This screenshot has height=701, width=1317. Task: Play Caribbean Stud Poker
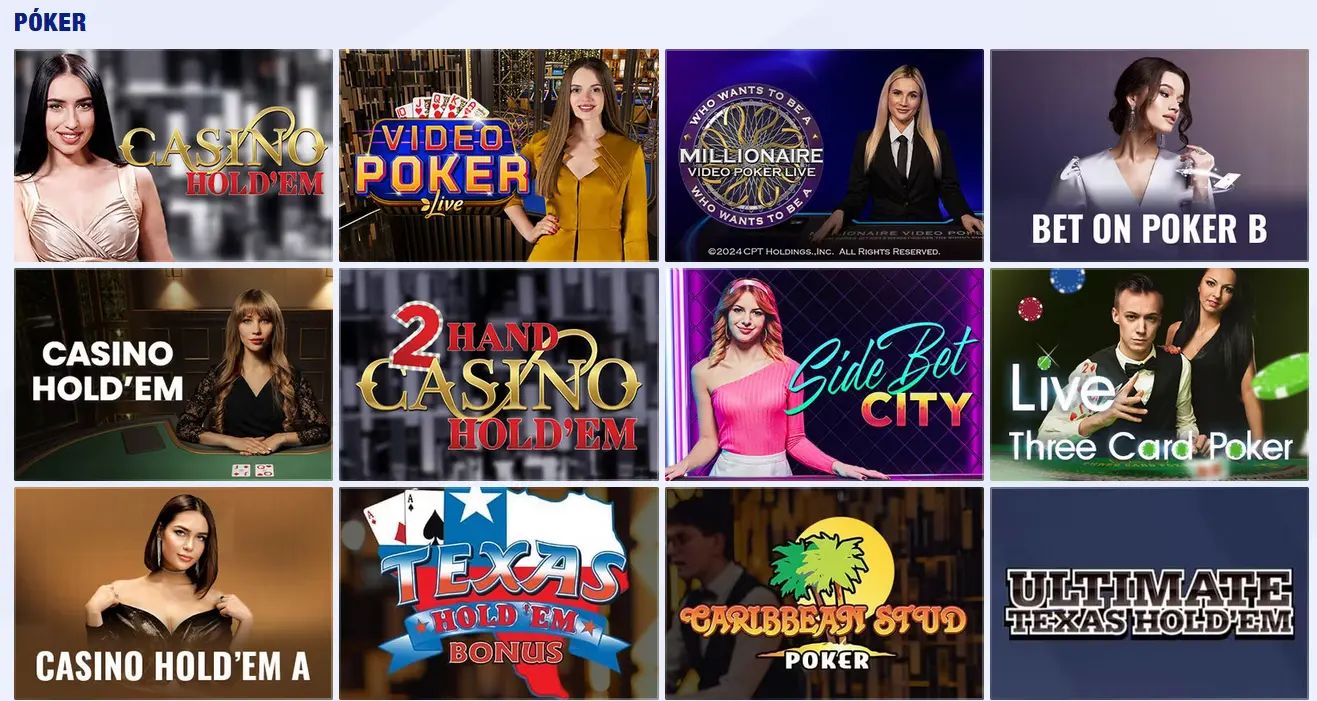tap(824, 593)
